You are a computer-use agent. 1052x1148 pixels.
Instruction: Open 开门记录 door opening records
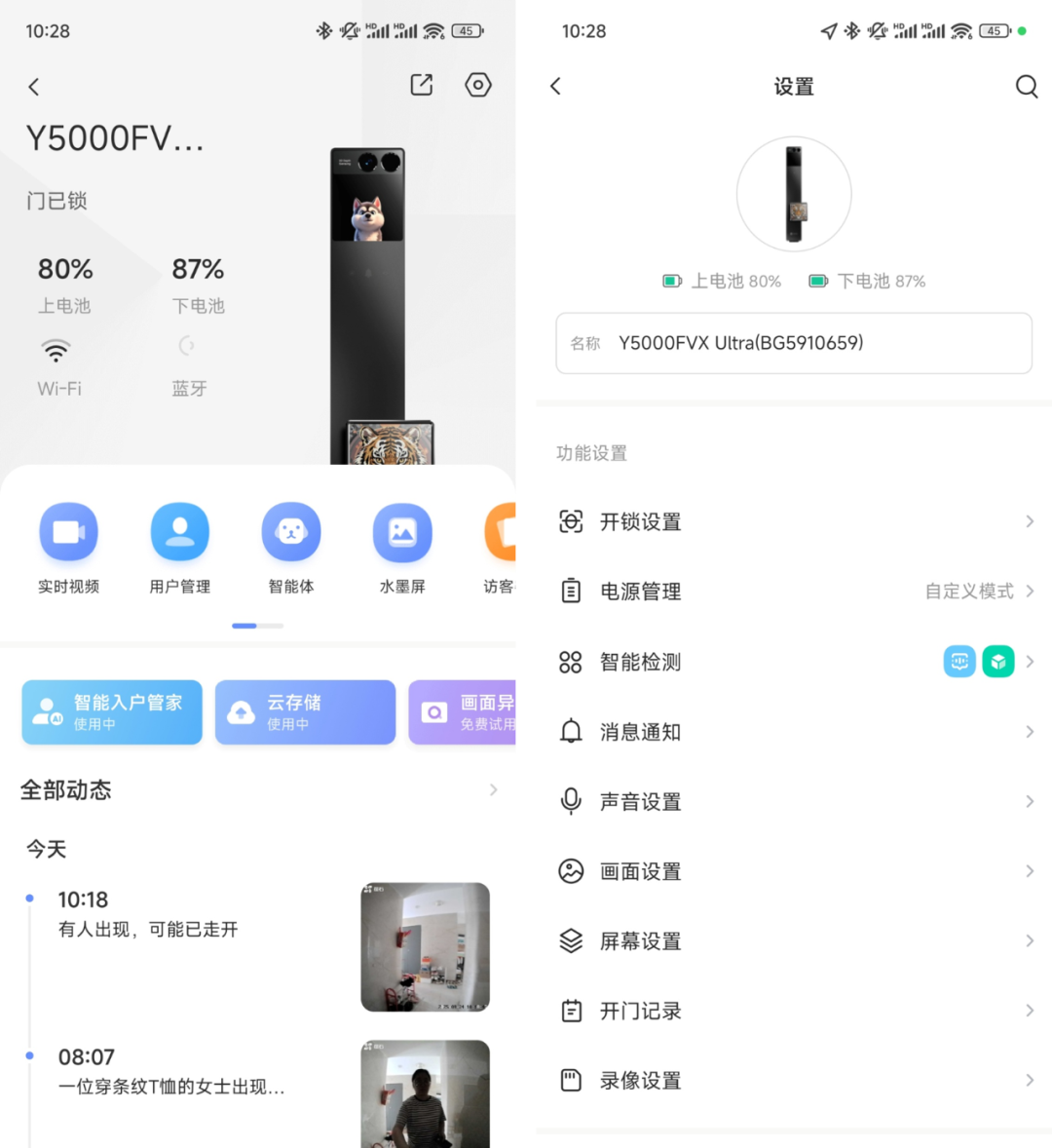click(x=793, y=1012)
